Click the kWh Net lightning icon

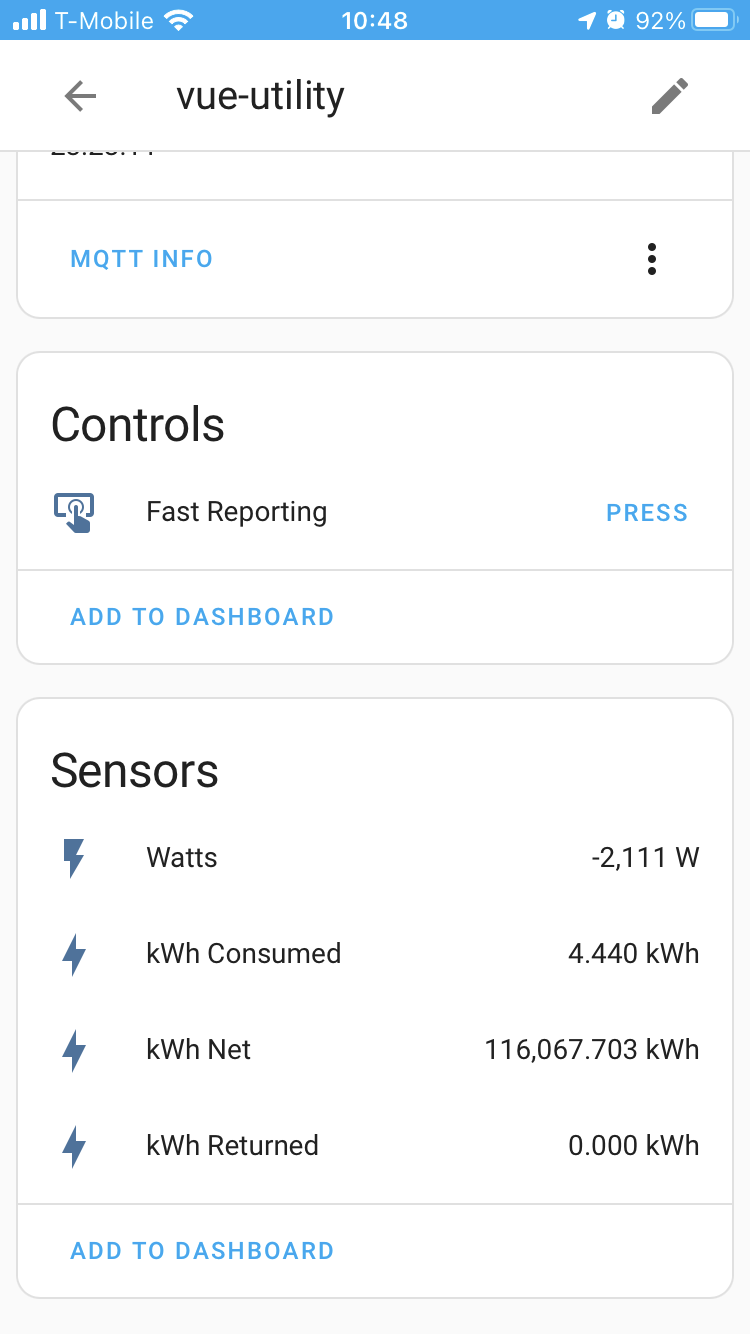[73, 1049]
